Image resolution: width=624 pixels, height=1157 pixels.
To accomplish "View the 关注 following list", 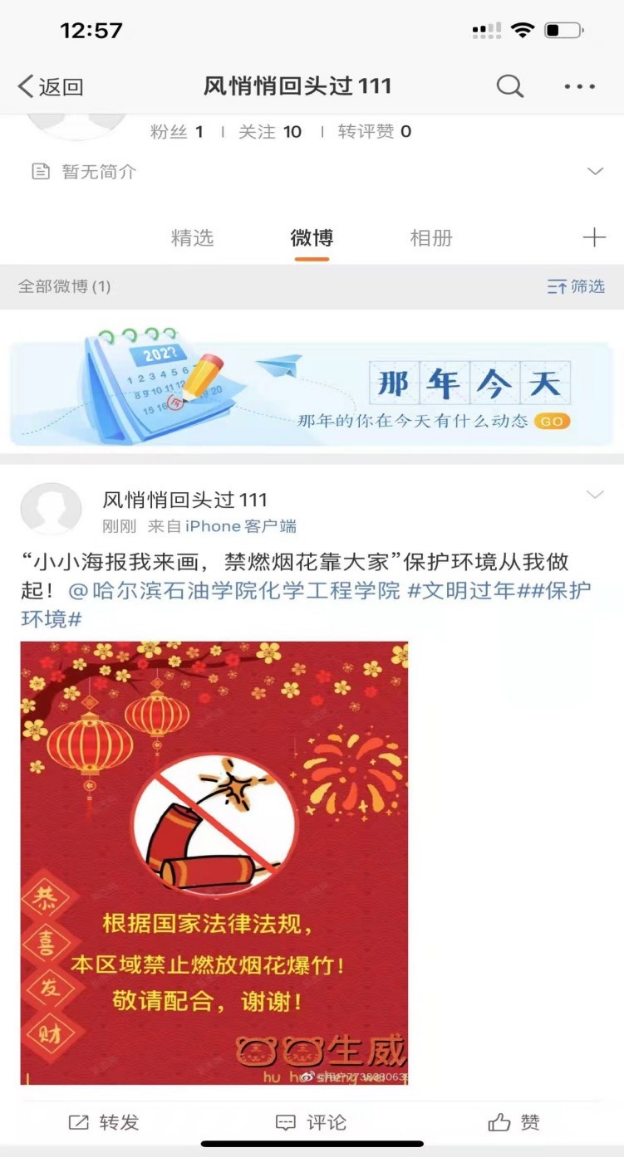I will (269, 132).
